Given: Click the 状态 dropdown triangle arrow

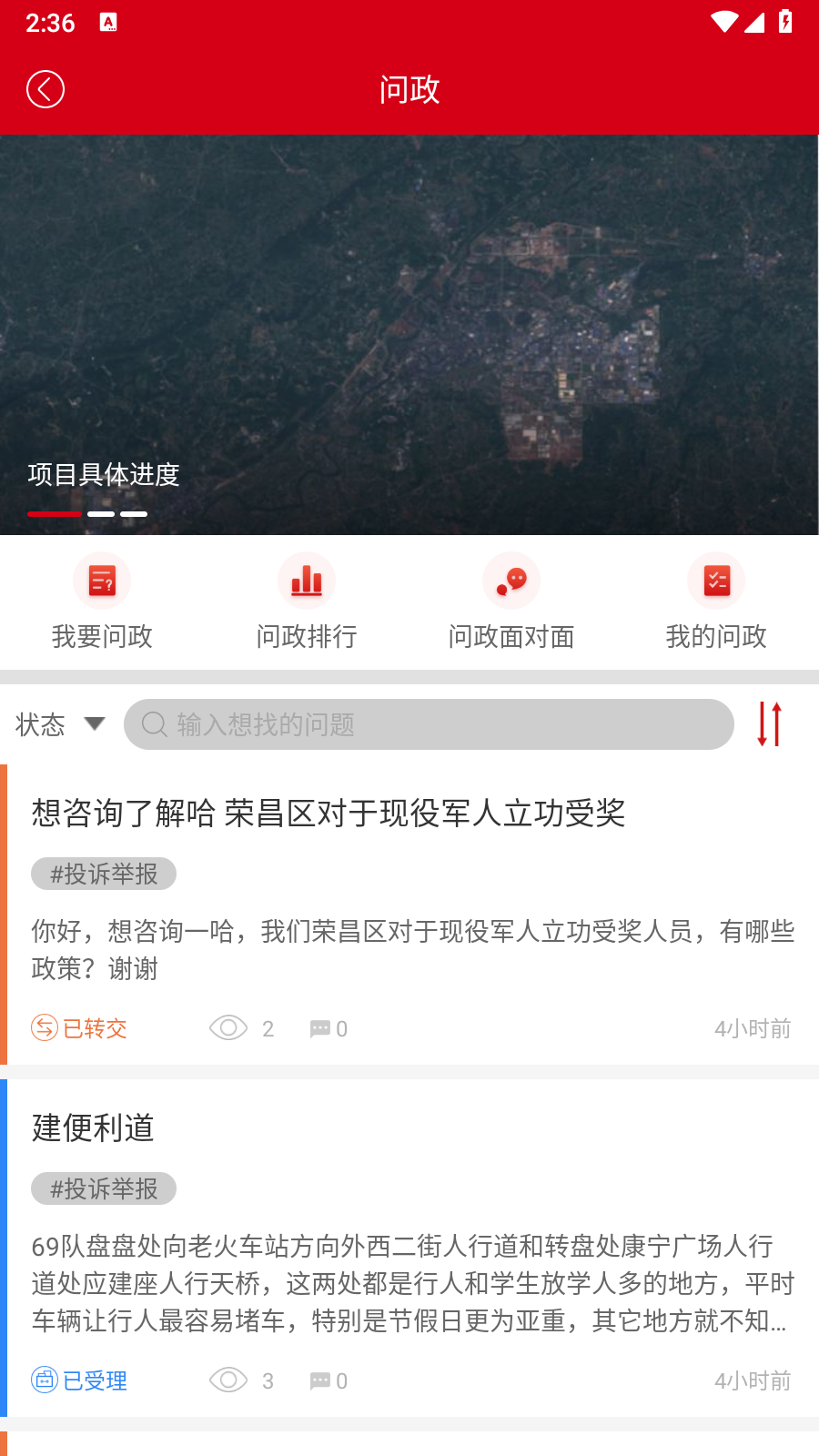Looking at the screenshot, I should coord(95,725).
